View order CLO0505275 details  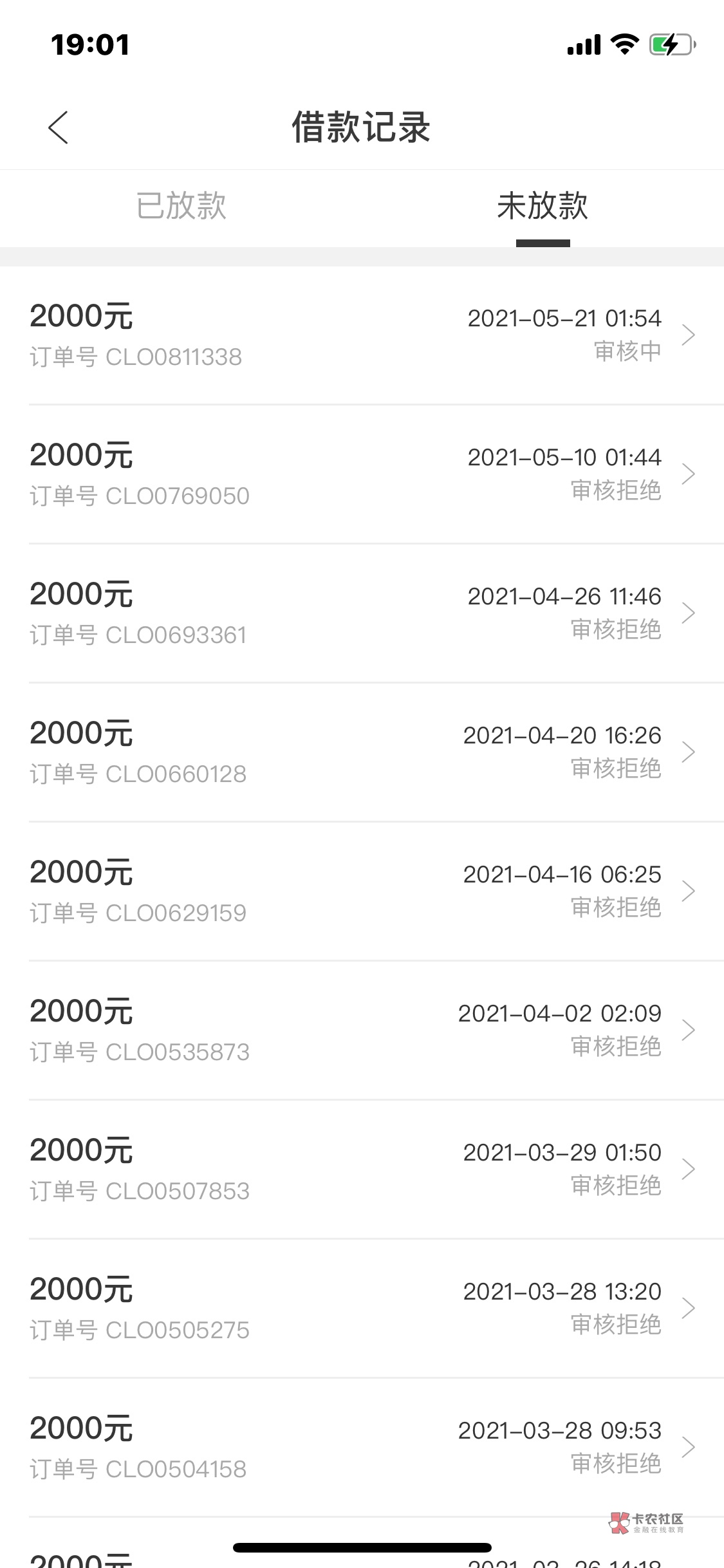click(362, 1309)
